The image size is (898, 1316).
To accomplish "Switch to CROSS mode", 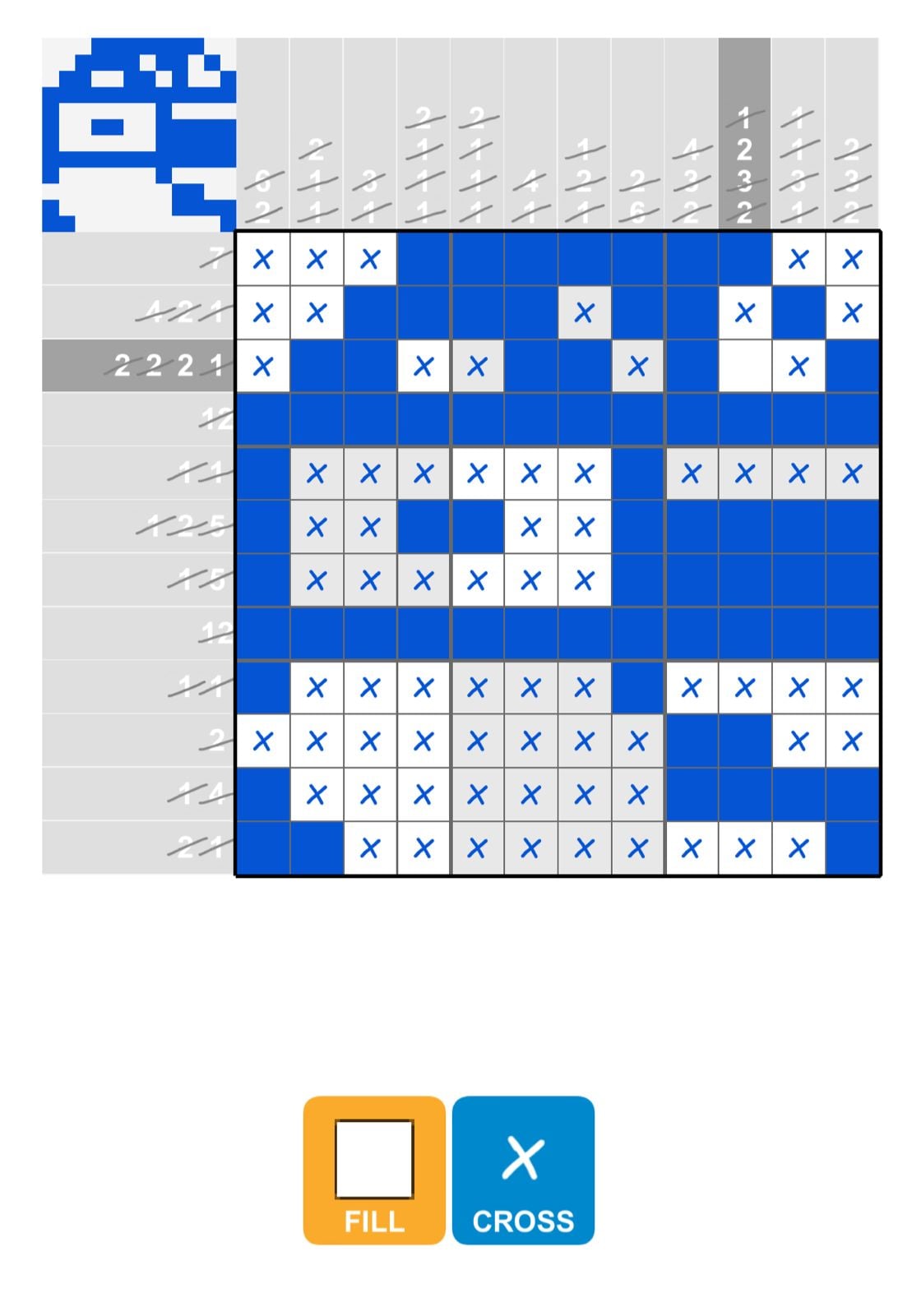I will tap(523, 1169).
